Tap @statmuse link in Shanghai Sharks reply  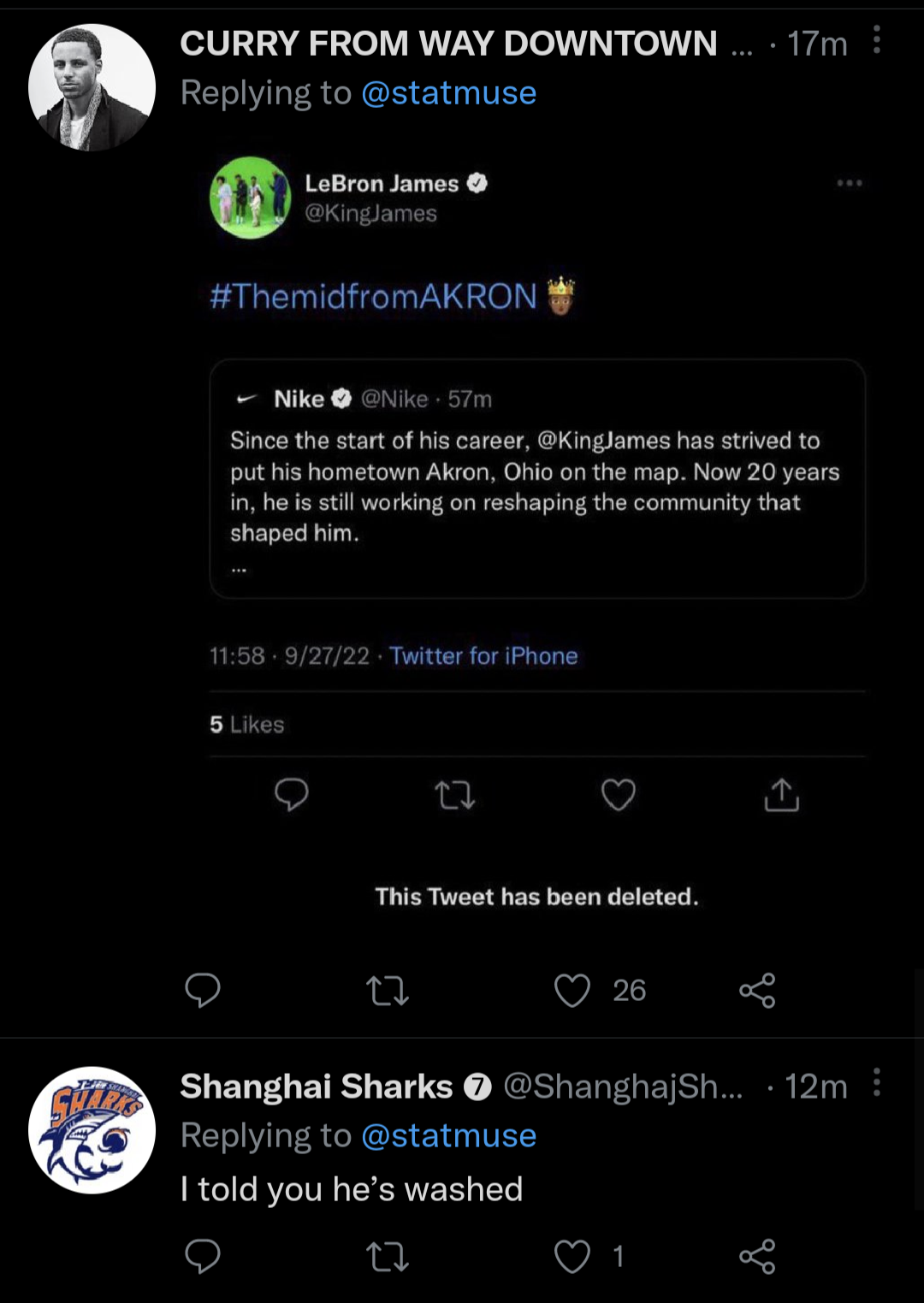448,1135
